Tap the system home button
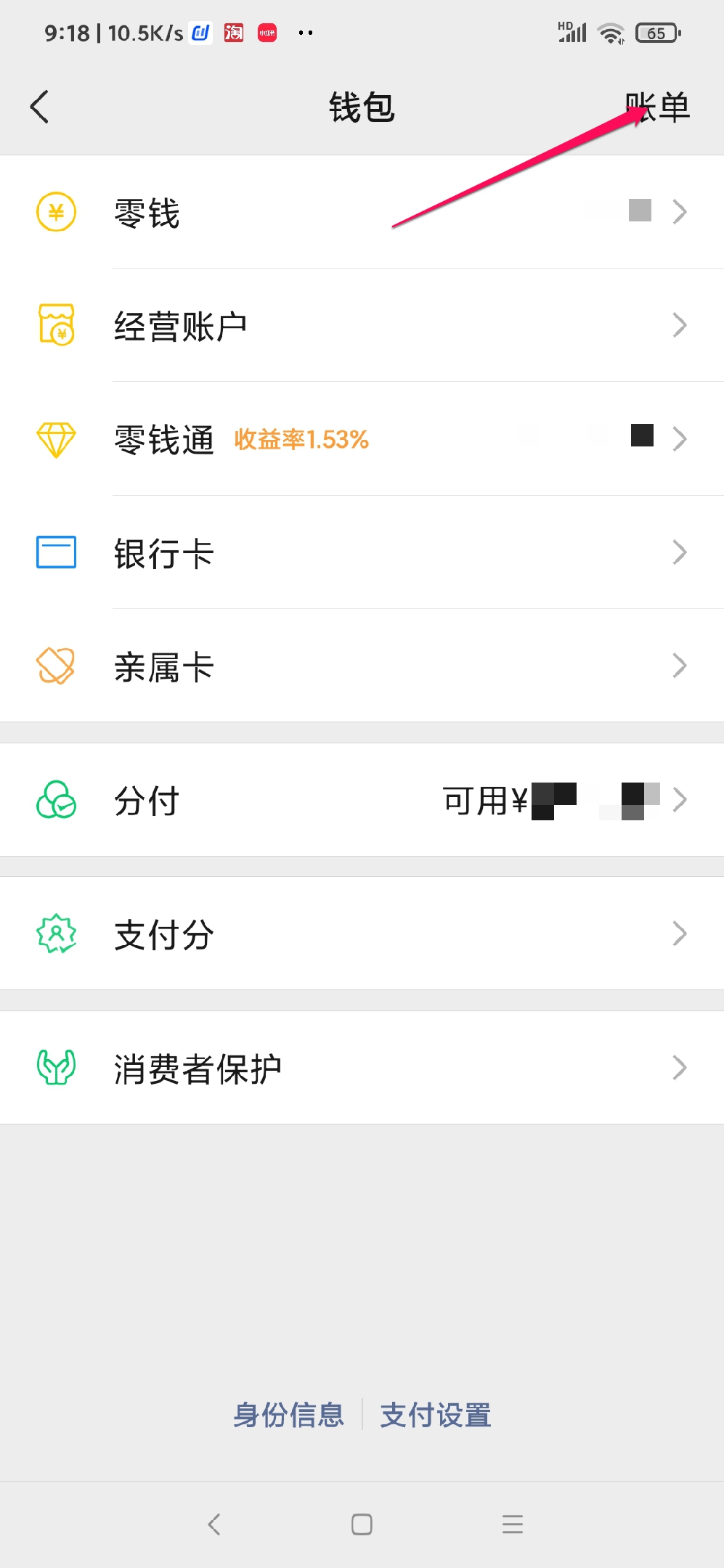This screenshot has height=1568, width=724. (362, 1524)
